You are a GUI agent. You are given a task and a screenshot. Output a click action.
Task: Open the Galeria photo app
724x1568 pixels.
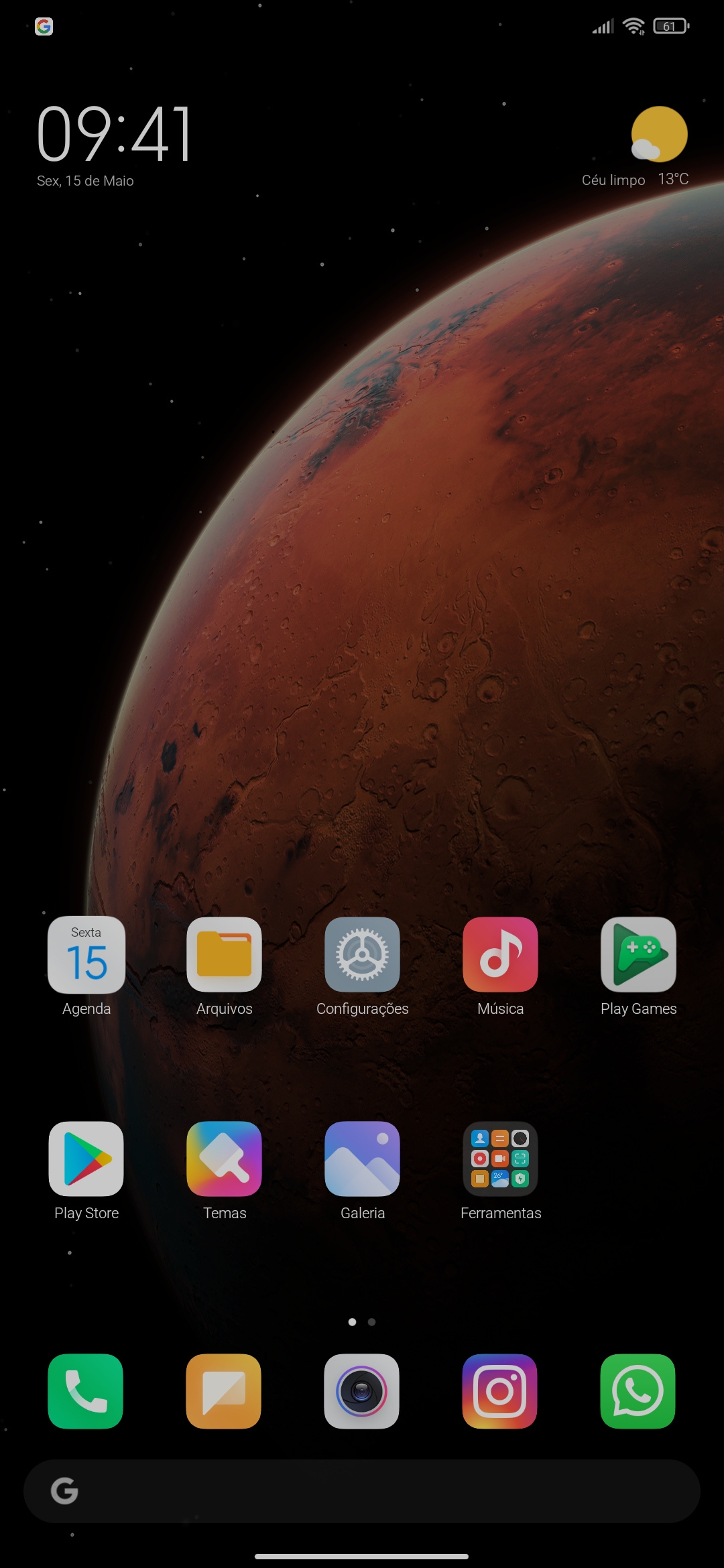[x=362, y=1159]
